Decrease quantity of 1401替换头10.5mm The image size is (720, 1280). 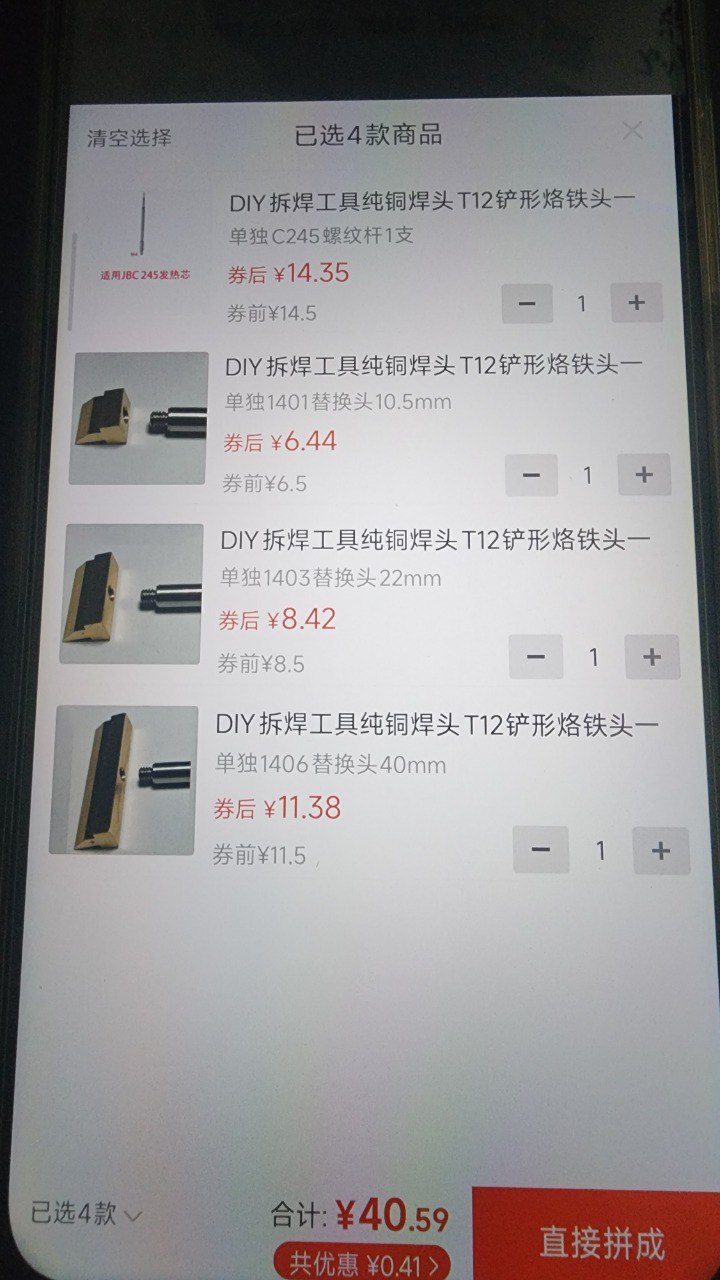click(531, 476)
